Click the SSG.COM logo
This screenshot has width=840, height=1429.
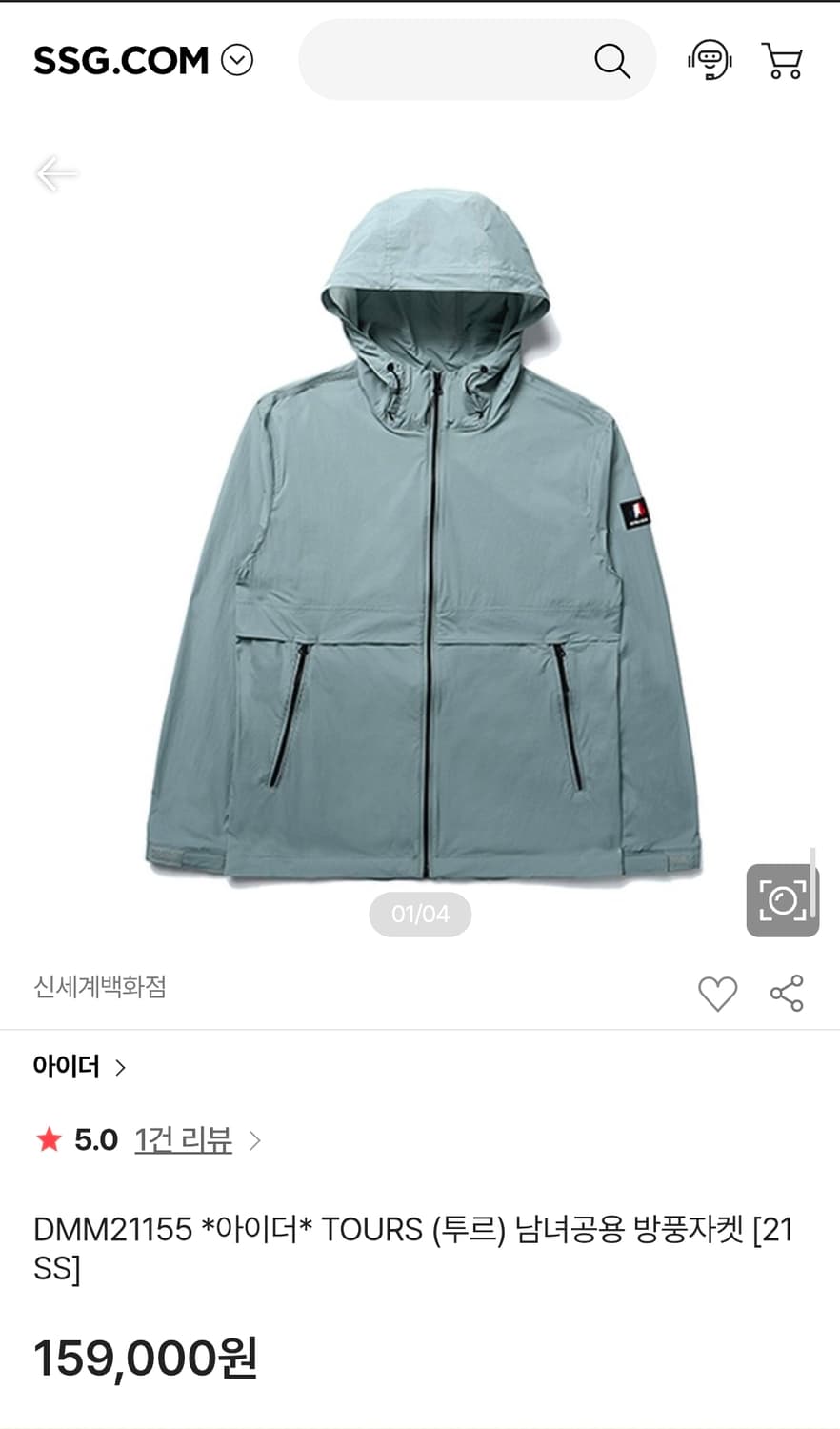119,60
